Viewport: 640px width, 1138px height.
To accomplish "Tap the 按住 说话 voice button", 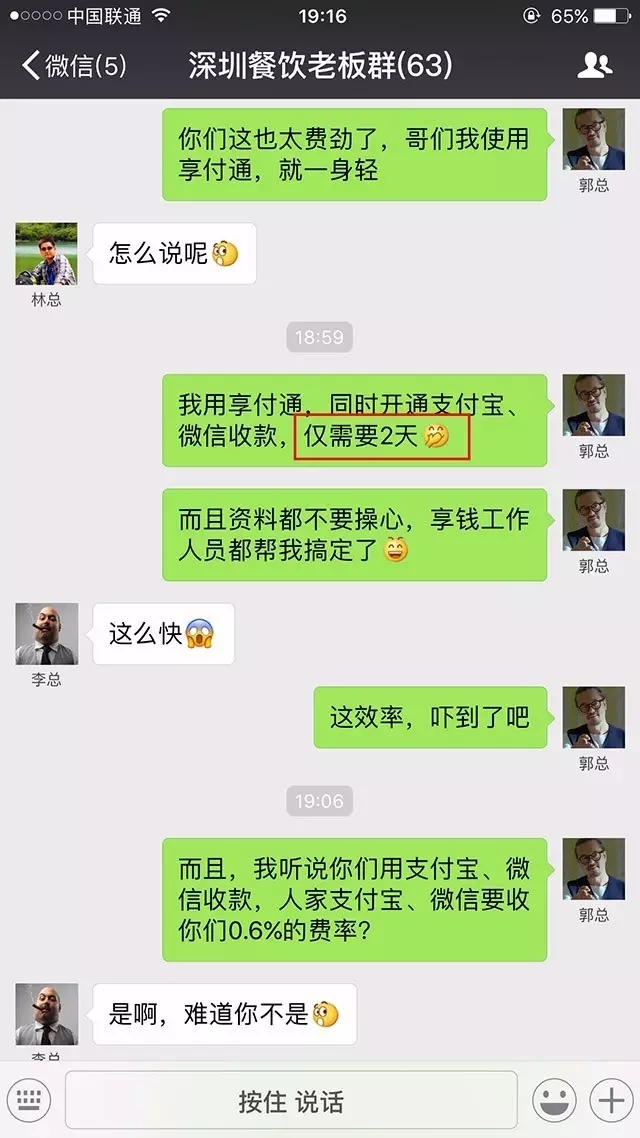I will point(291,1101).
